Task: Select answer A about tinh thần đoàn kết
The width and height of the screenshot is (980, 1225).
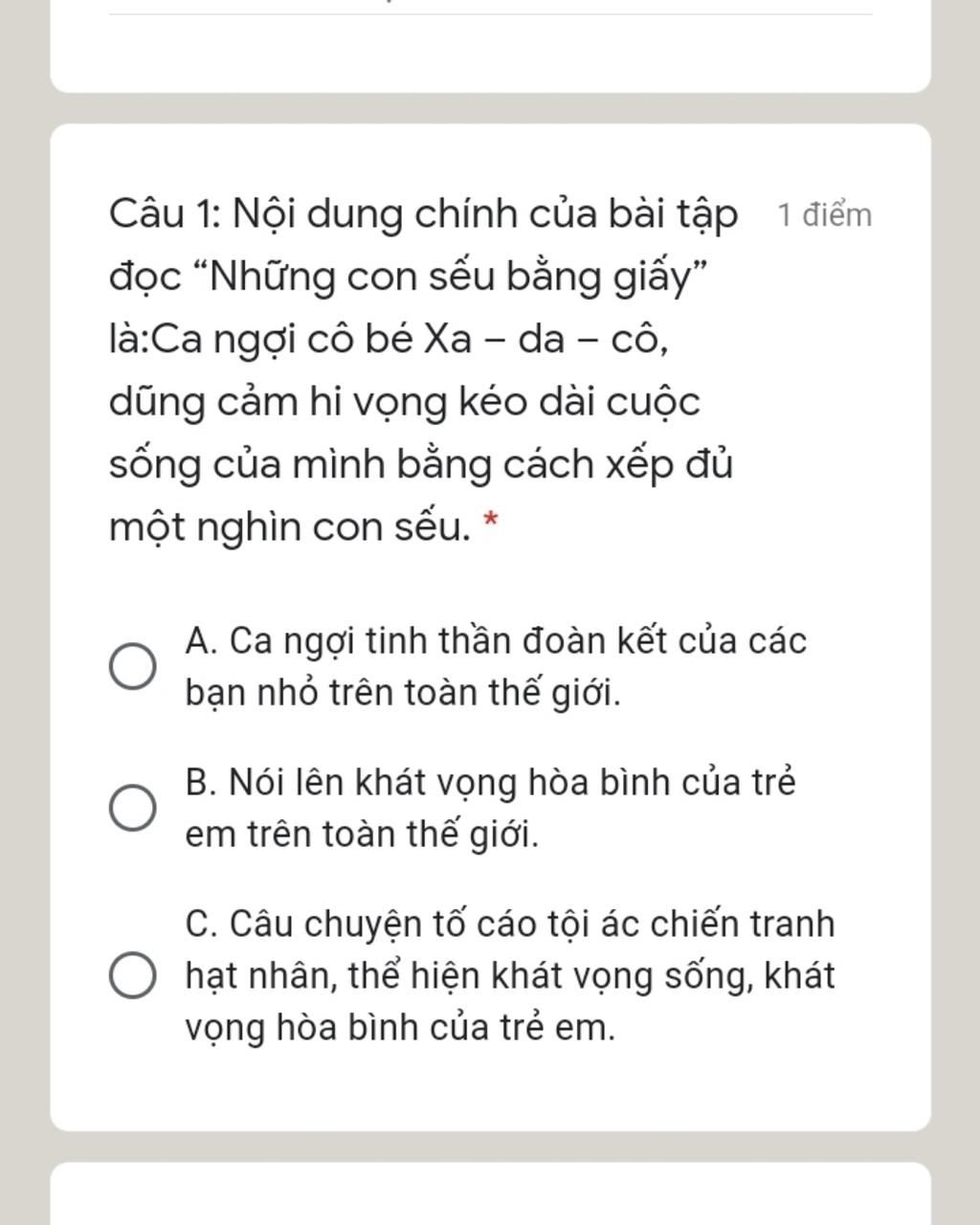Action: click(x=133, y=666)
